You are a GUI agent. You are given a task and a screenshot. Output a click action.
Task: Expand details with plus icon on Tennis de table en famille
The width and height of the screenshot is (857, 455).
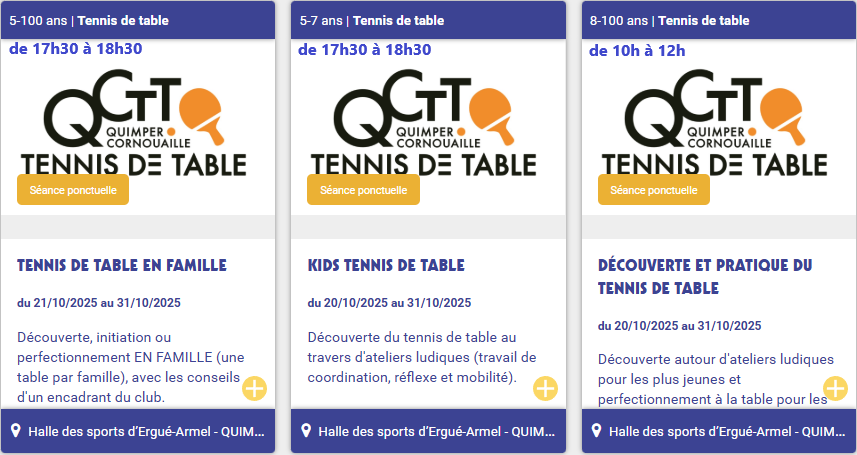pos(255,388)
